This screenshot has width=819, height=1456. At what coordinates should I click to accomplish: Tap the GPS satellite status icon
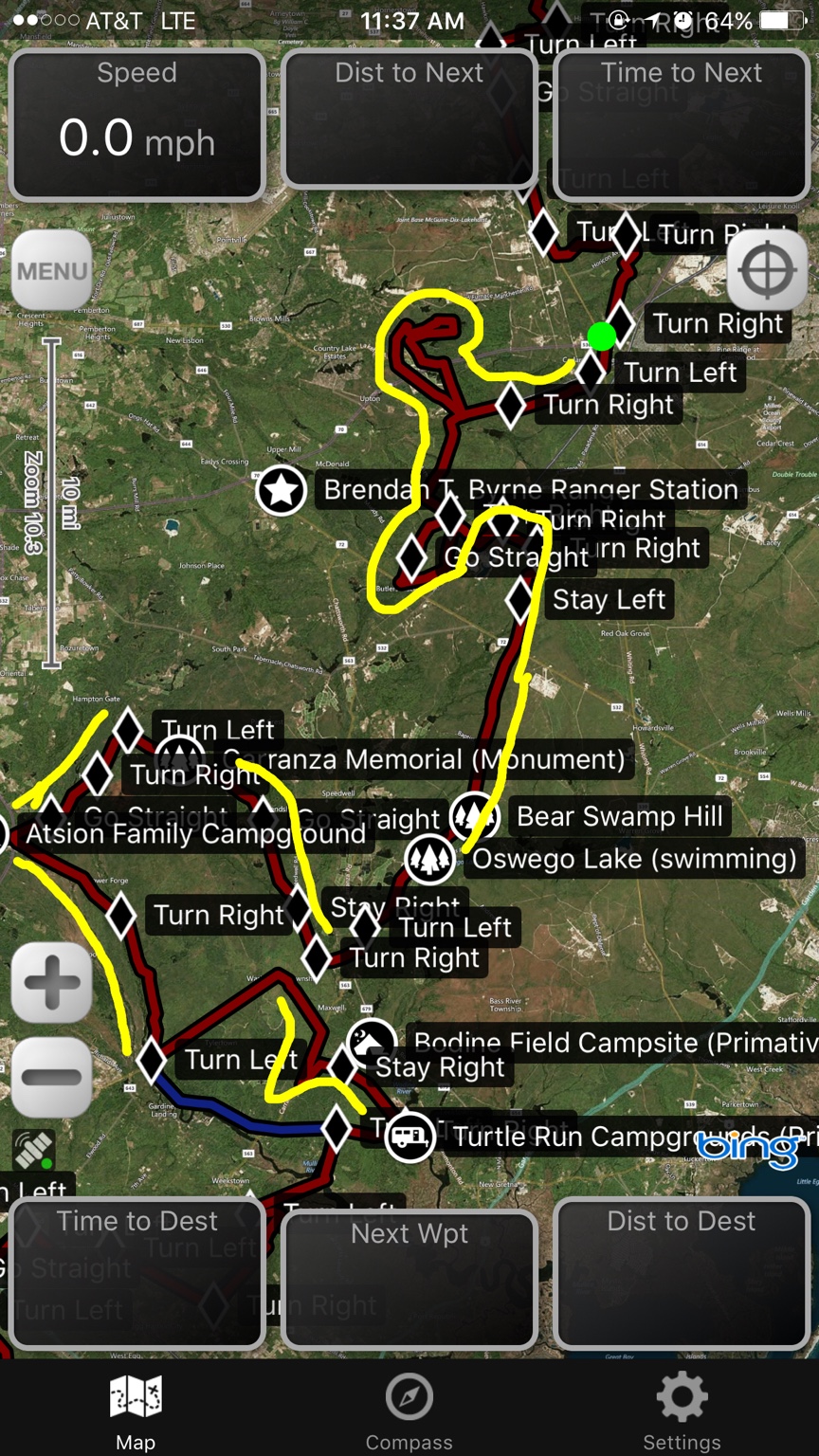pos(33,1151)
